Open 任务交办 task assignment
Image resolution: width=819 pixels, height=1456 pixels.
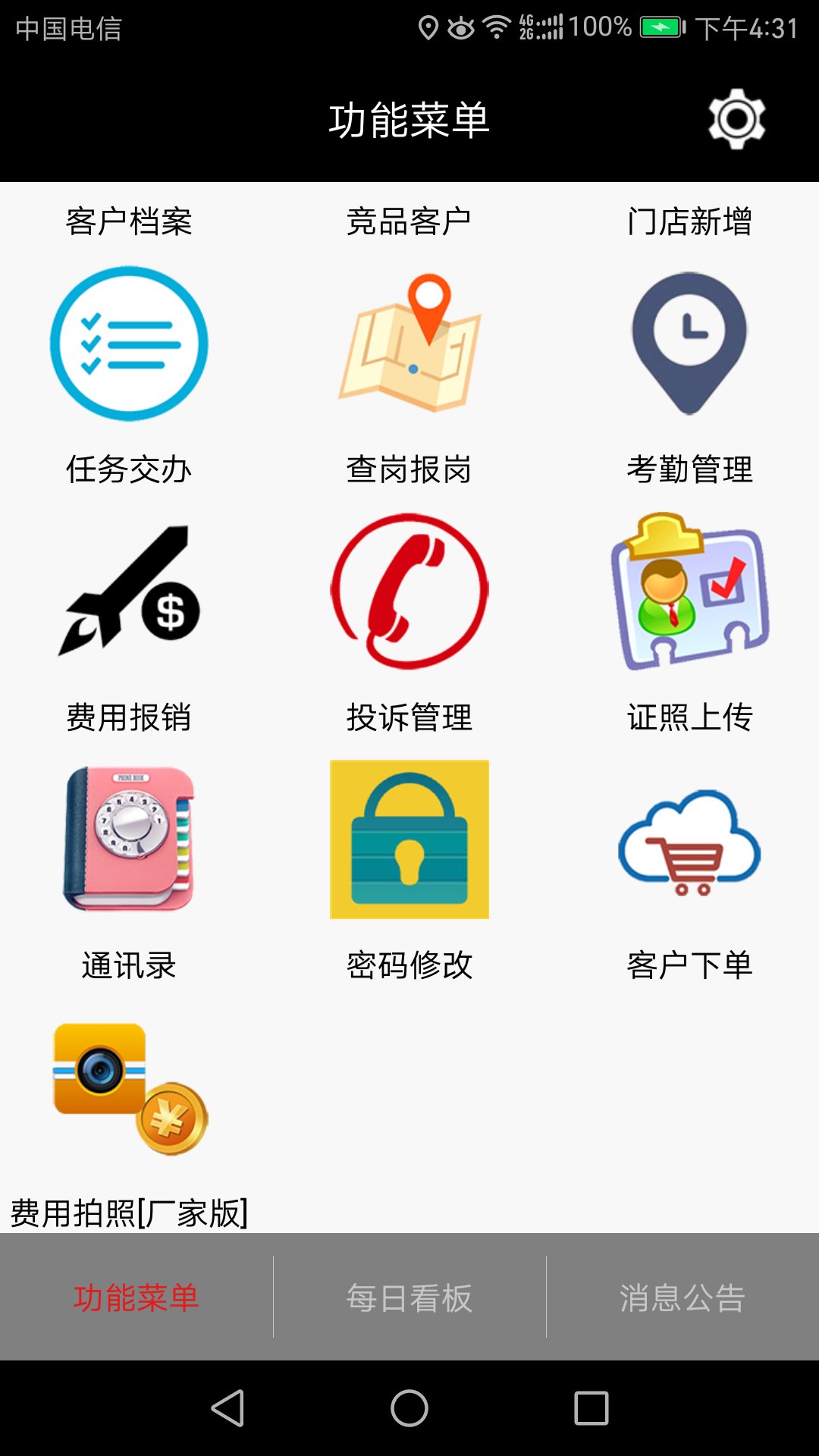[129, 344]
